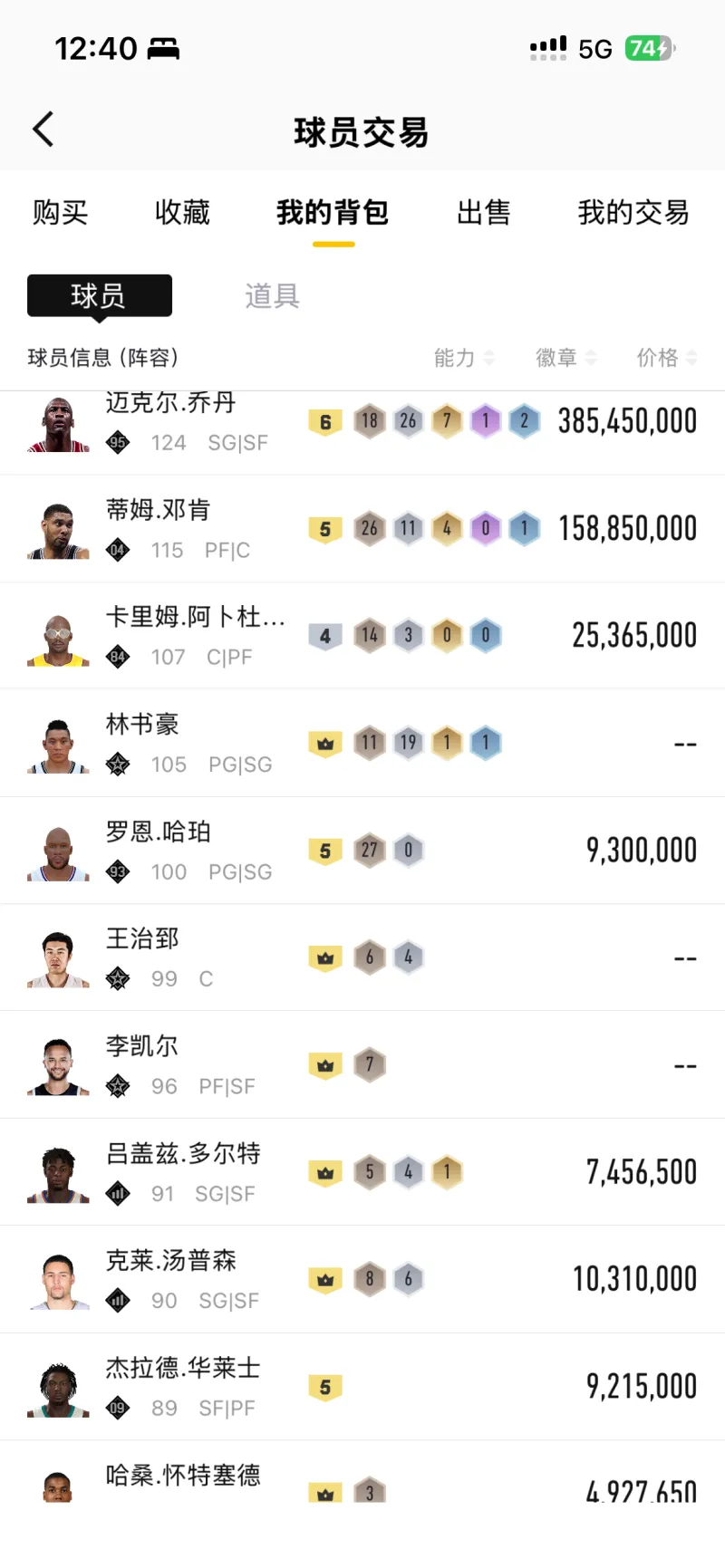The width and height of the screenshot is (725, 1568).
Task: View the 卡里姆.阿卜杜… player row
Action: point(195,635)
